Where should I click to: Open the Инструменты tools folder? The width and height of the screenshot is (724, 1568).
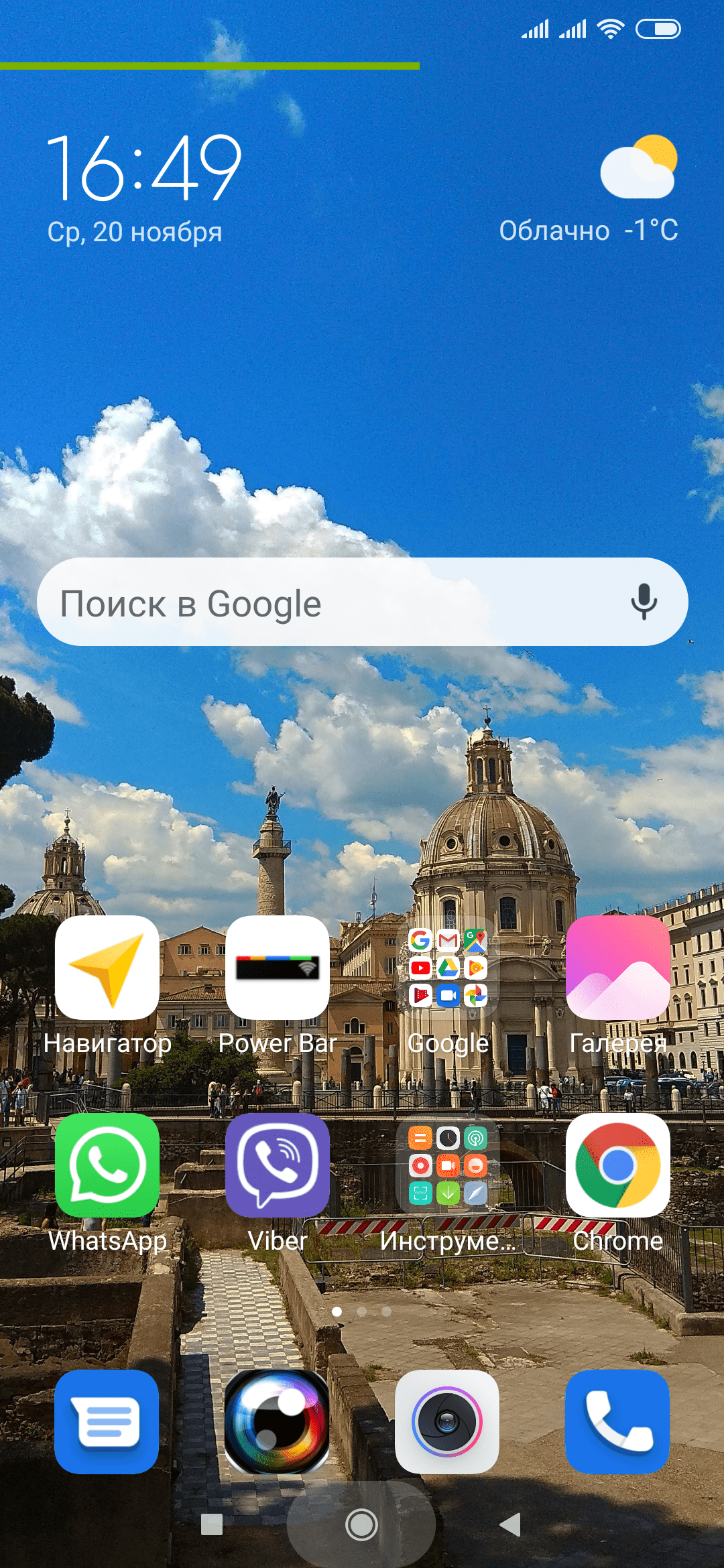click(448, 1165)
